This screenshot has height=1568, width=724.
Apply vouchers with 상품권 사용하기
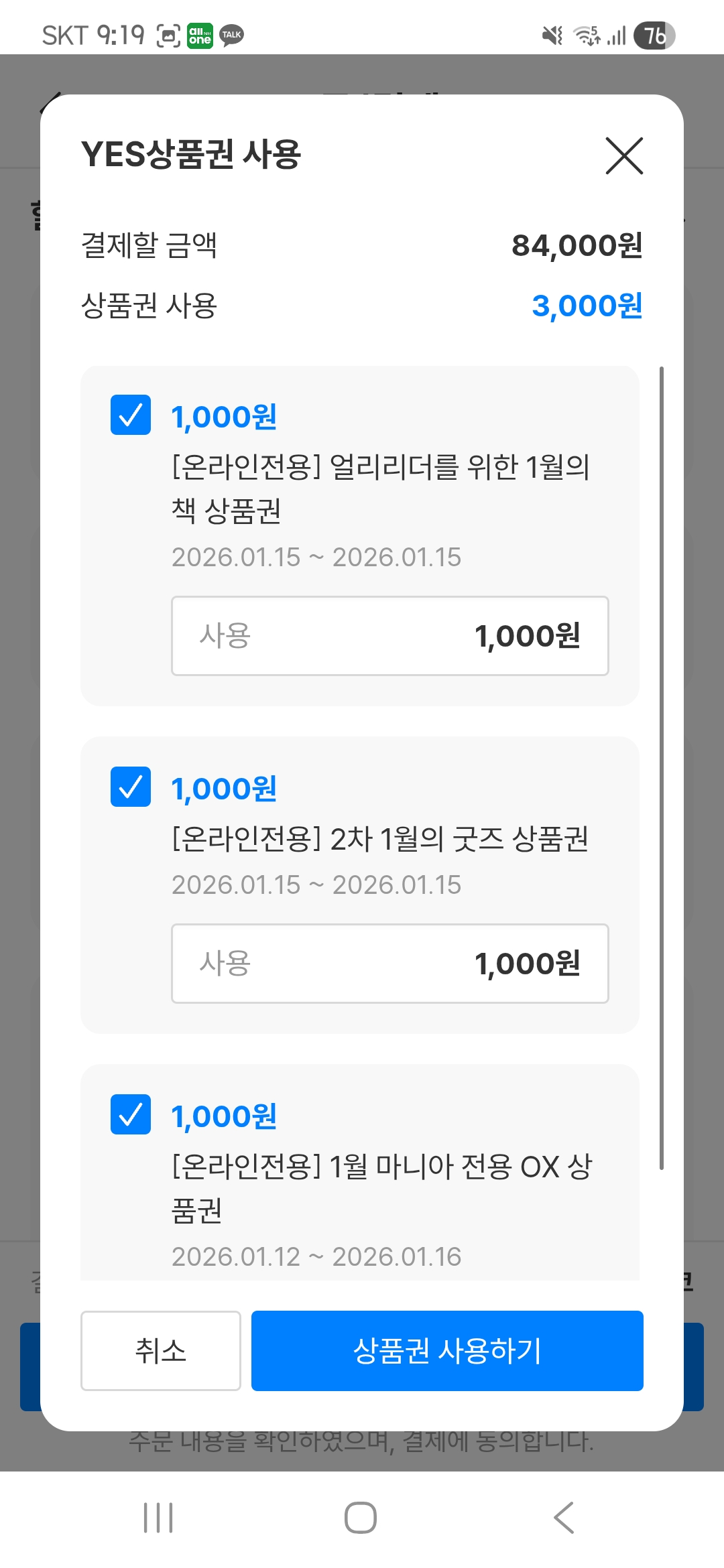pos(447,1350)
